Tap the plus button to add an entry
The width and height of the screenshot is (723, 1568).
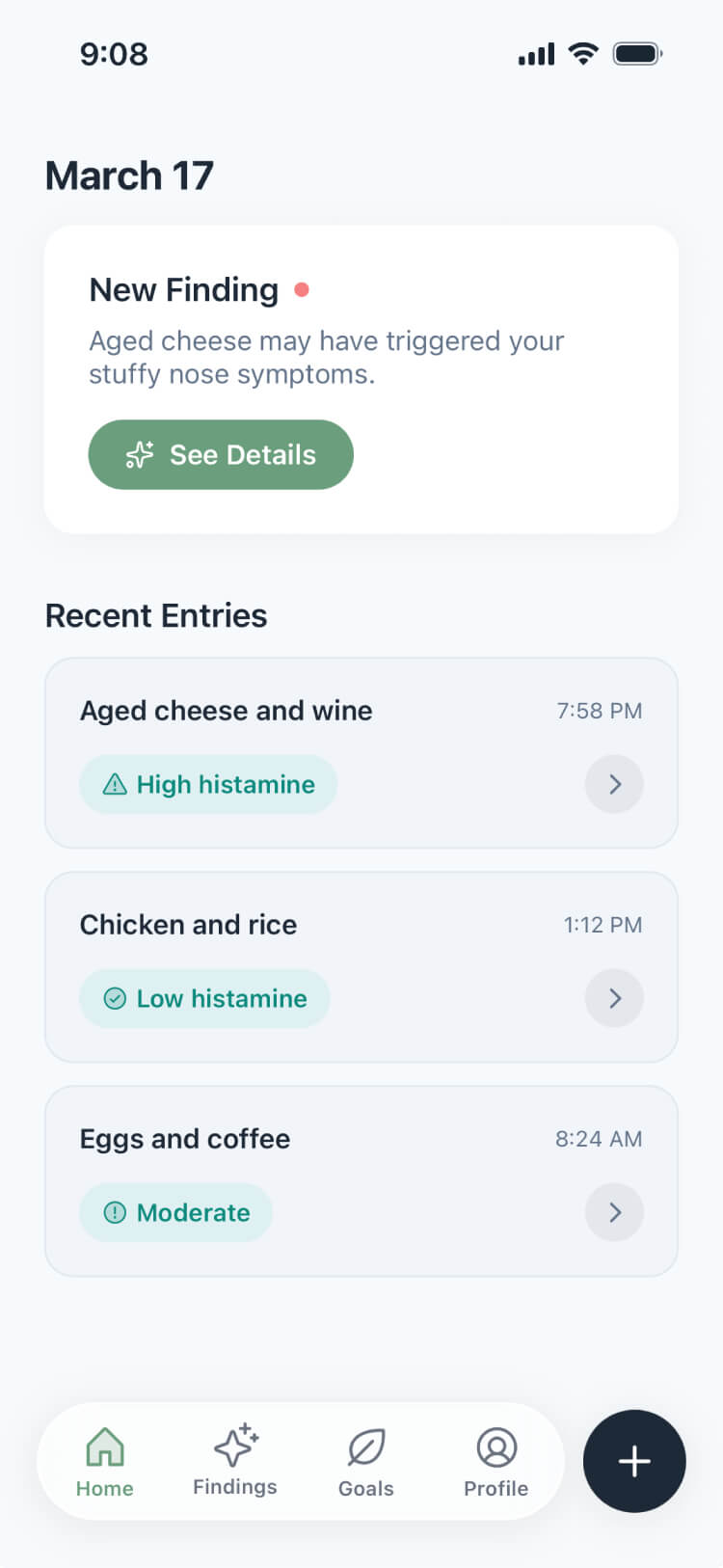tap(633, 1461)
